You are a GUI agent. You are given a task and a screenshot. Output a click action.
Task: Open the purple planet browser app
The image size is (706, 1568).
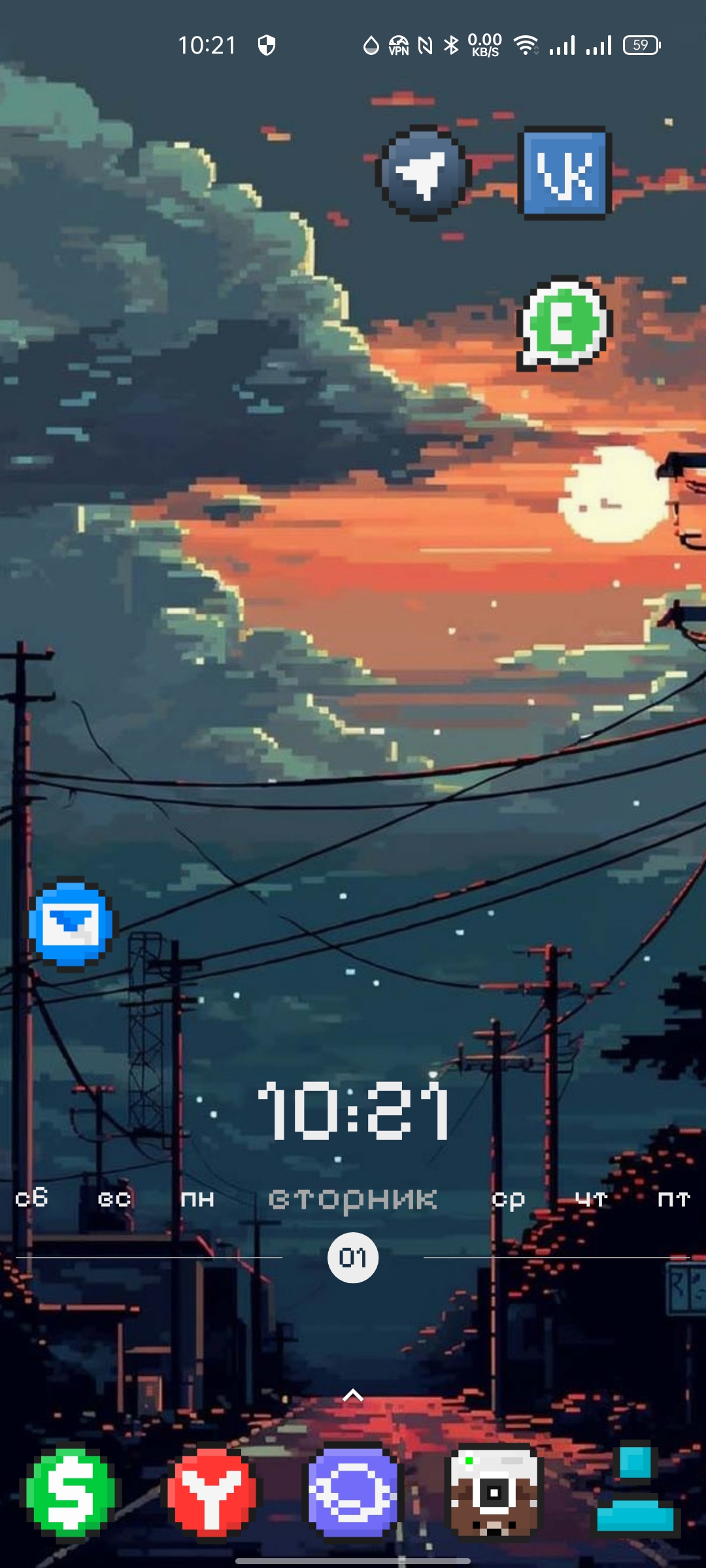point(353,1492)
